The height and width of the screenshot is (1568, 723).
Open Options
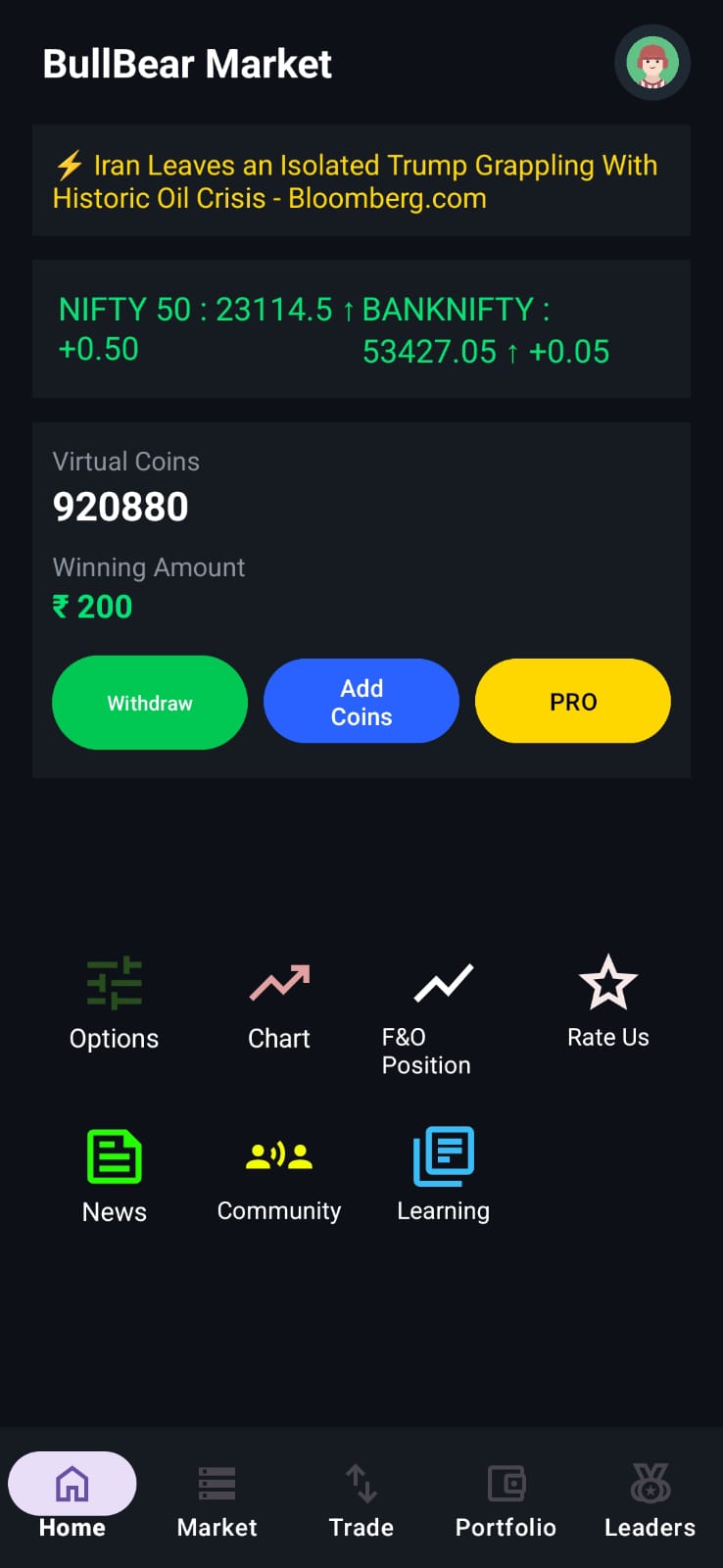pyautogui.click(x=115, y=1003)
